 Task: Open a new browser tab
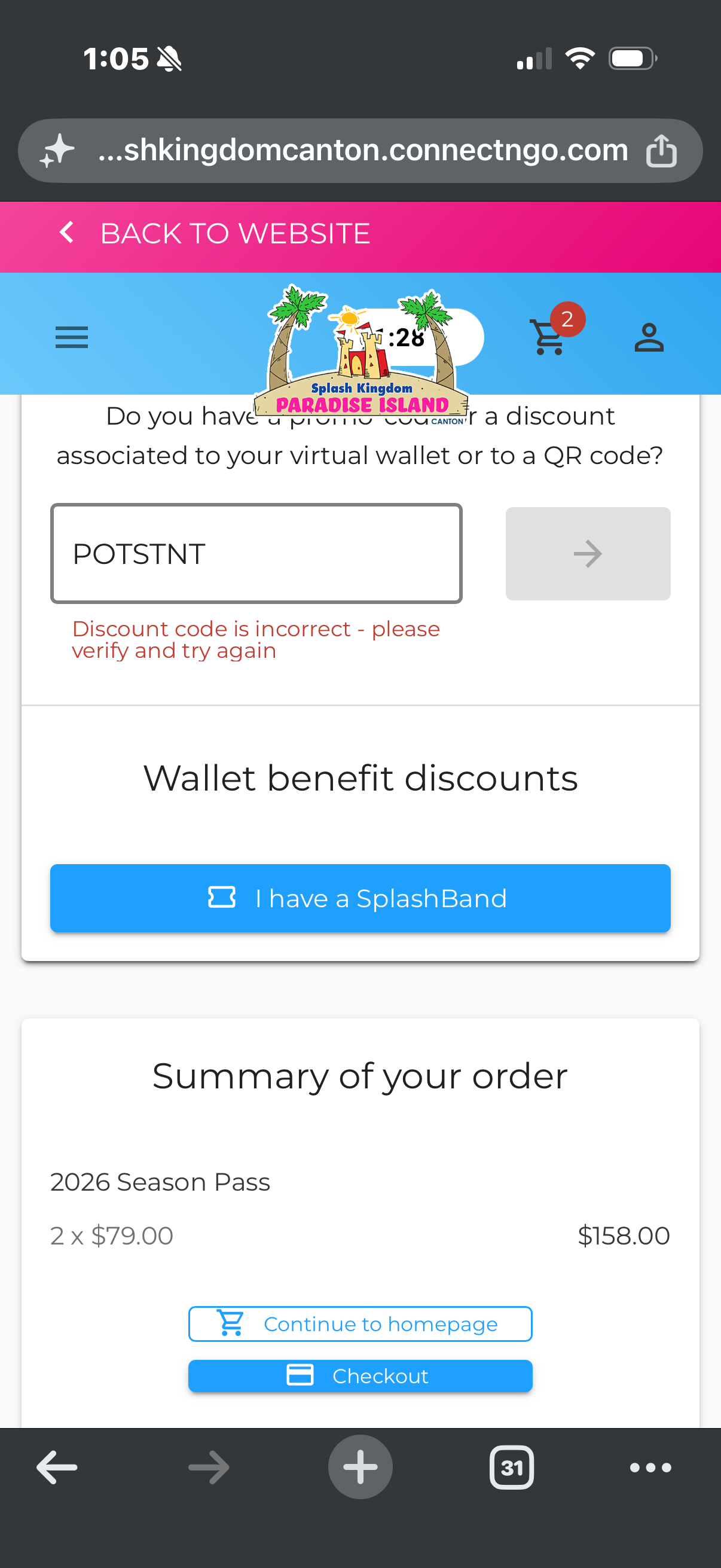(360, 1467)
